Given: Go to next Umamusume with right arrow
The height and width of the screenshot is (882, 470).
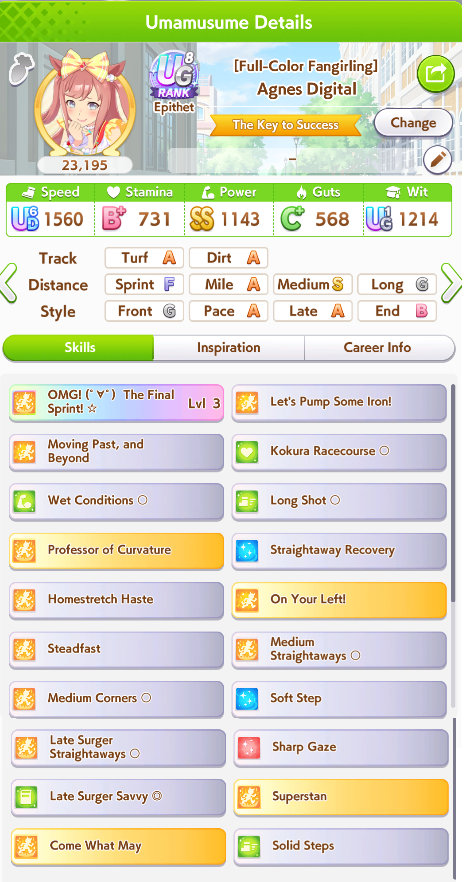Looking at the screenshot, I should [451, 283].
